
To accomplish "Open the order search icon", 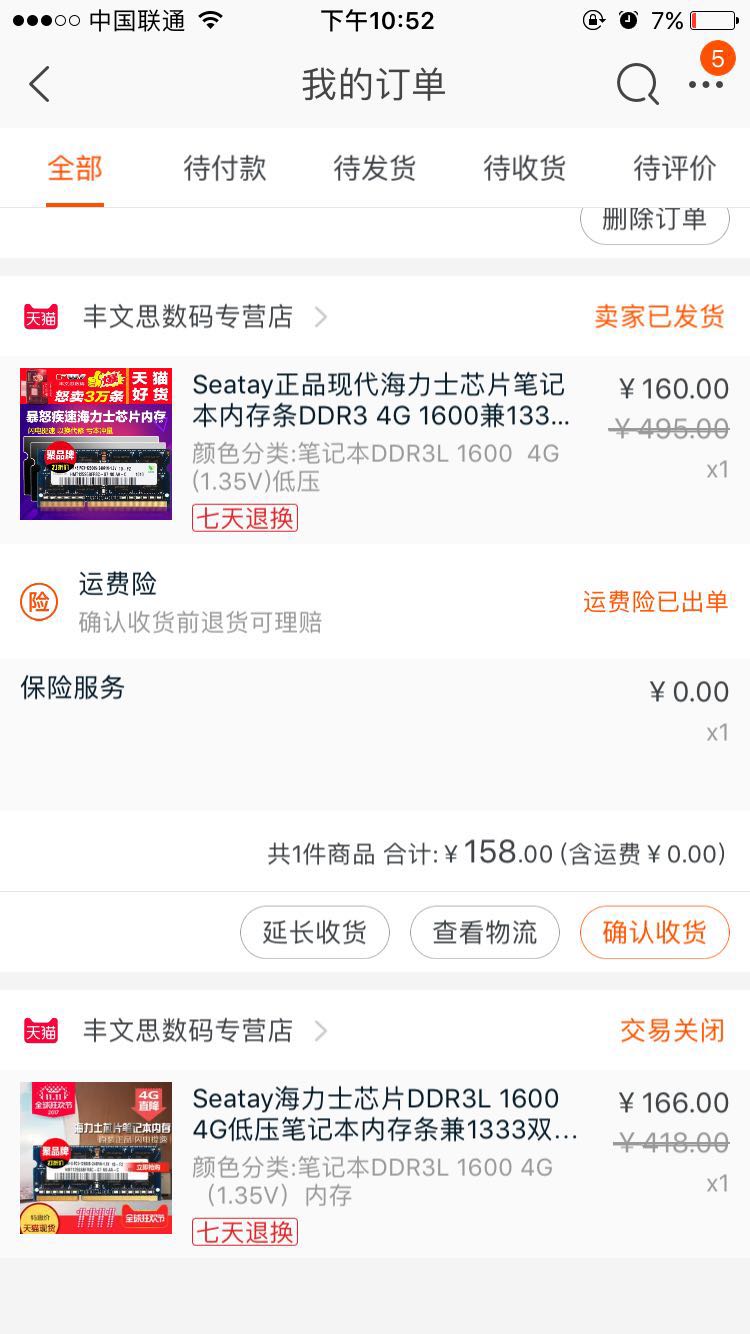I will pyautogui.click(x=637, y=85).
